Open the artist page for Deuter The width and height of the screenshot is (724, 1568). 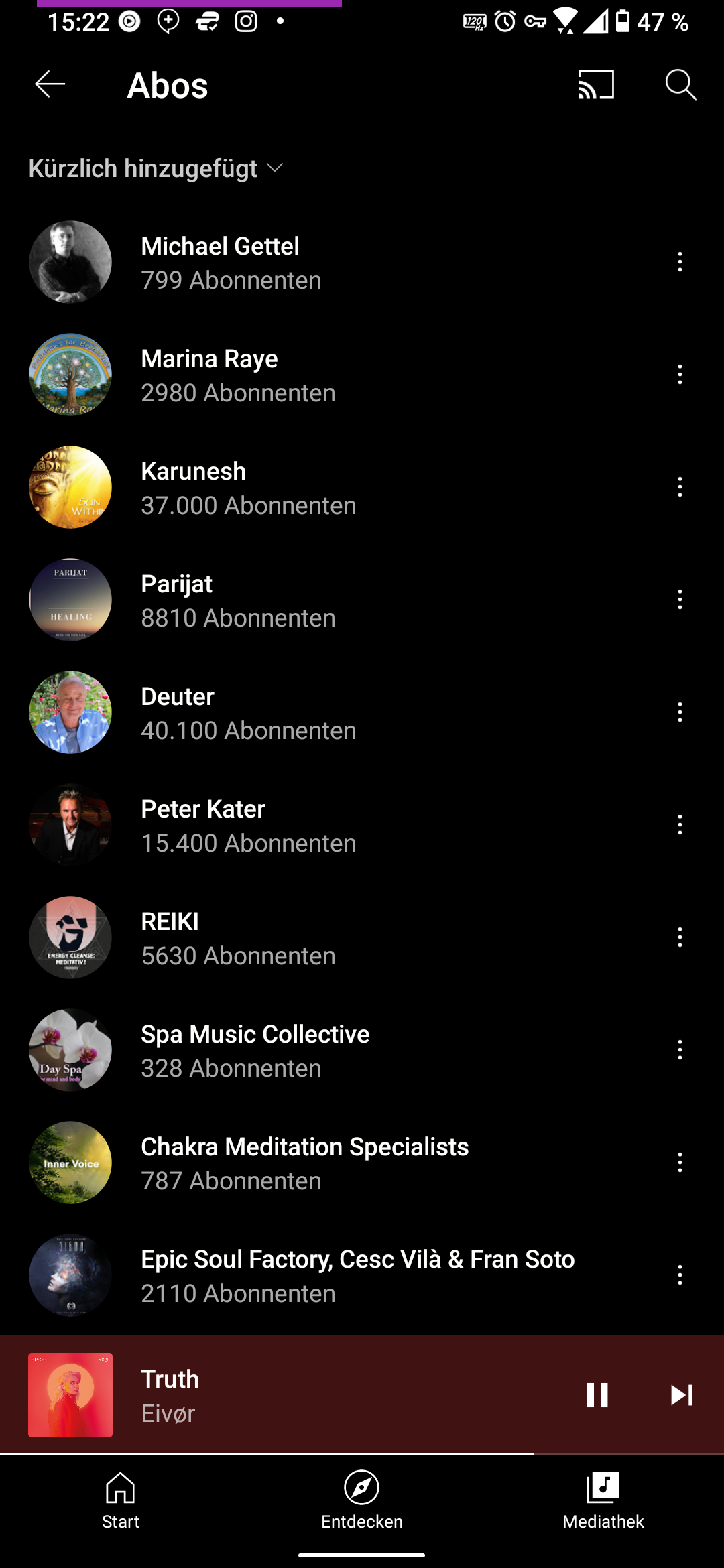click(268, 712)
